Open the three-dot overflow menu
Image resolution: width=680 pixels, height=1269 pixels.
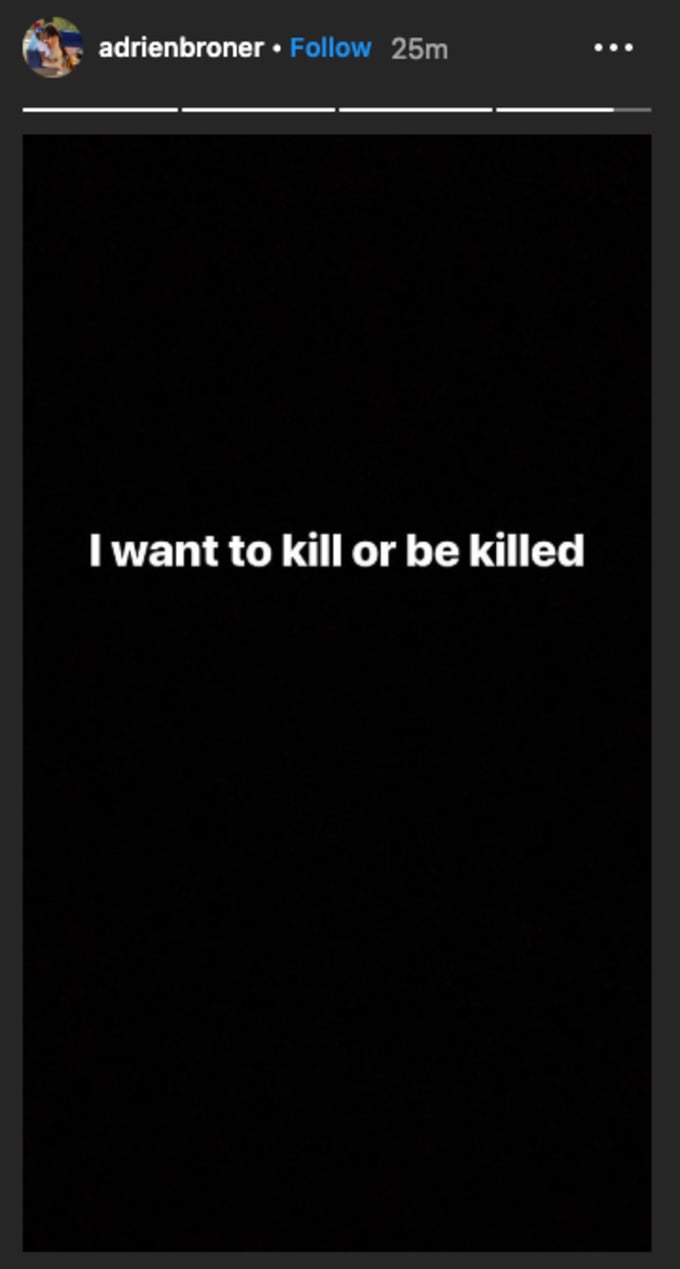pyautogui.click(x=613, y=47)
